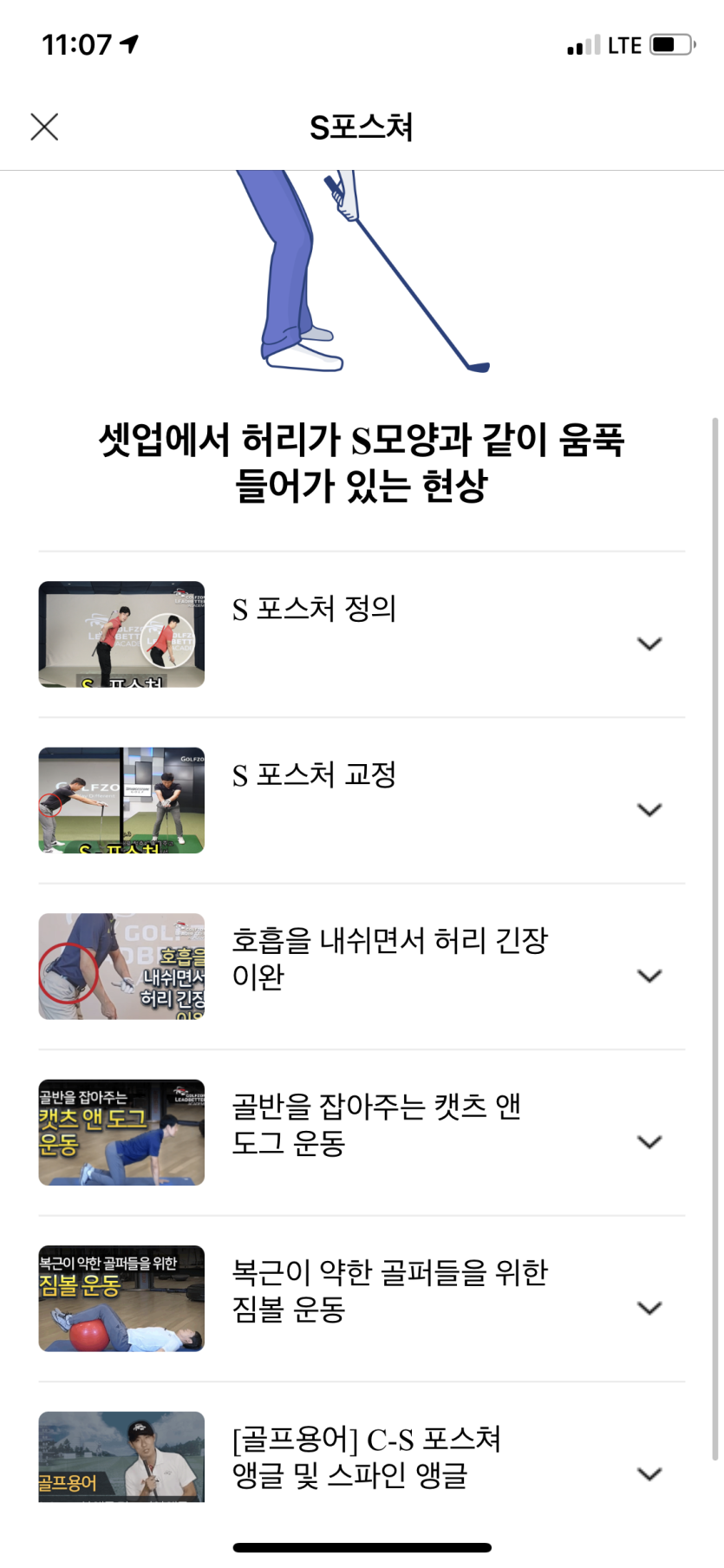Expand 복근이 약한 골퍼들을 위한 짐볼 운동
724x1568 pixels.
[649, 1308]
